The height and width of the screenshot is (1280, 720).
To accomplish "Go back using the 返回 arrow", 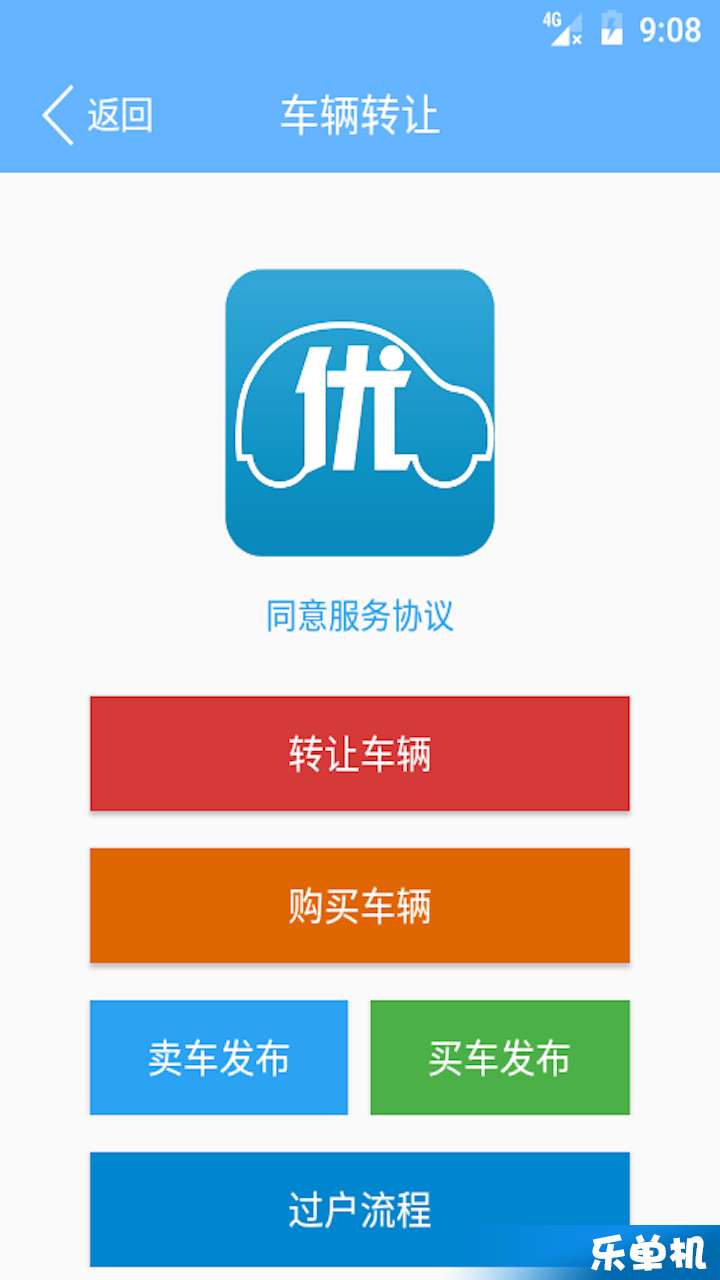I will point(95,116).
